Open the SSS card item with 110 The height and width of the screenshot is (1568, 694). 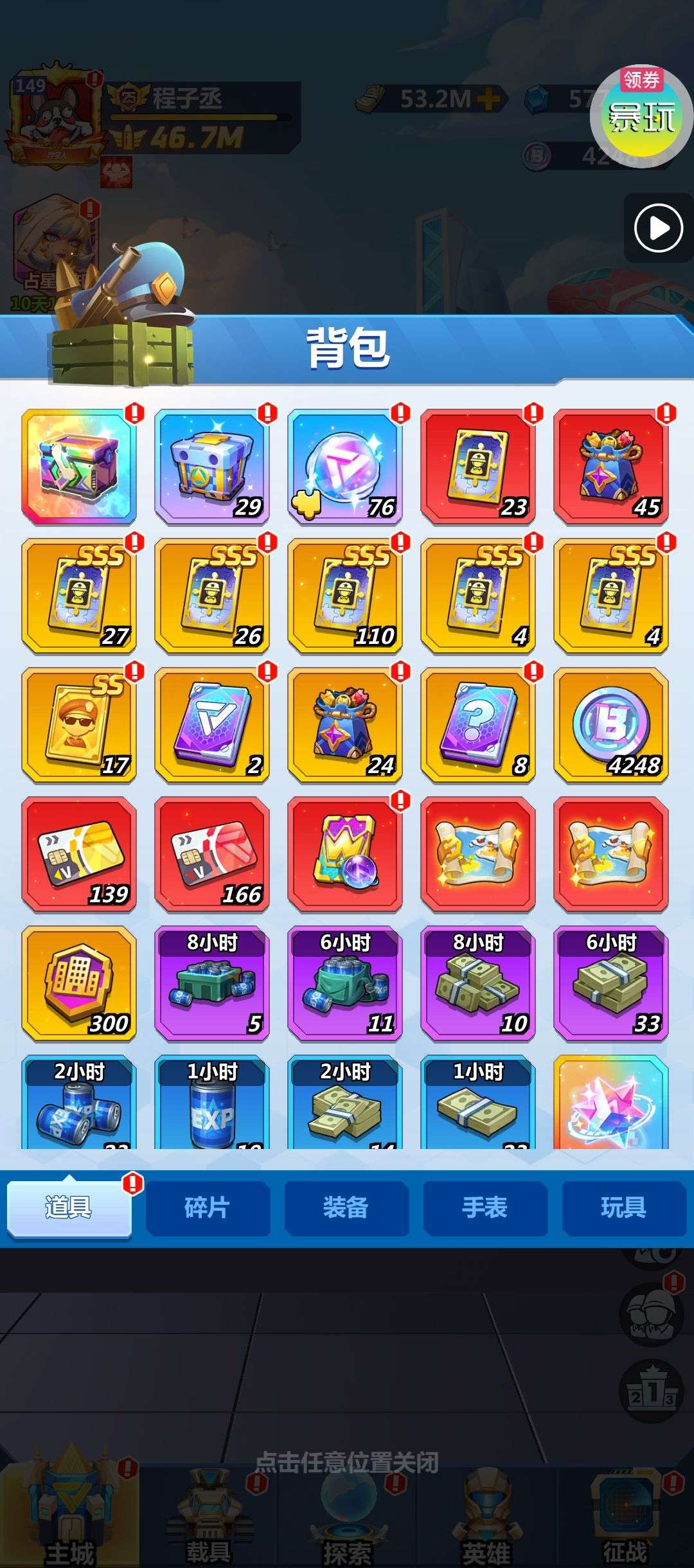(345, 596)
